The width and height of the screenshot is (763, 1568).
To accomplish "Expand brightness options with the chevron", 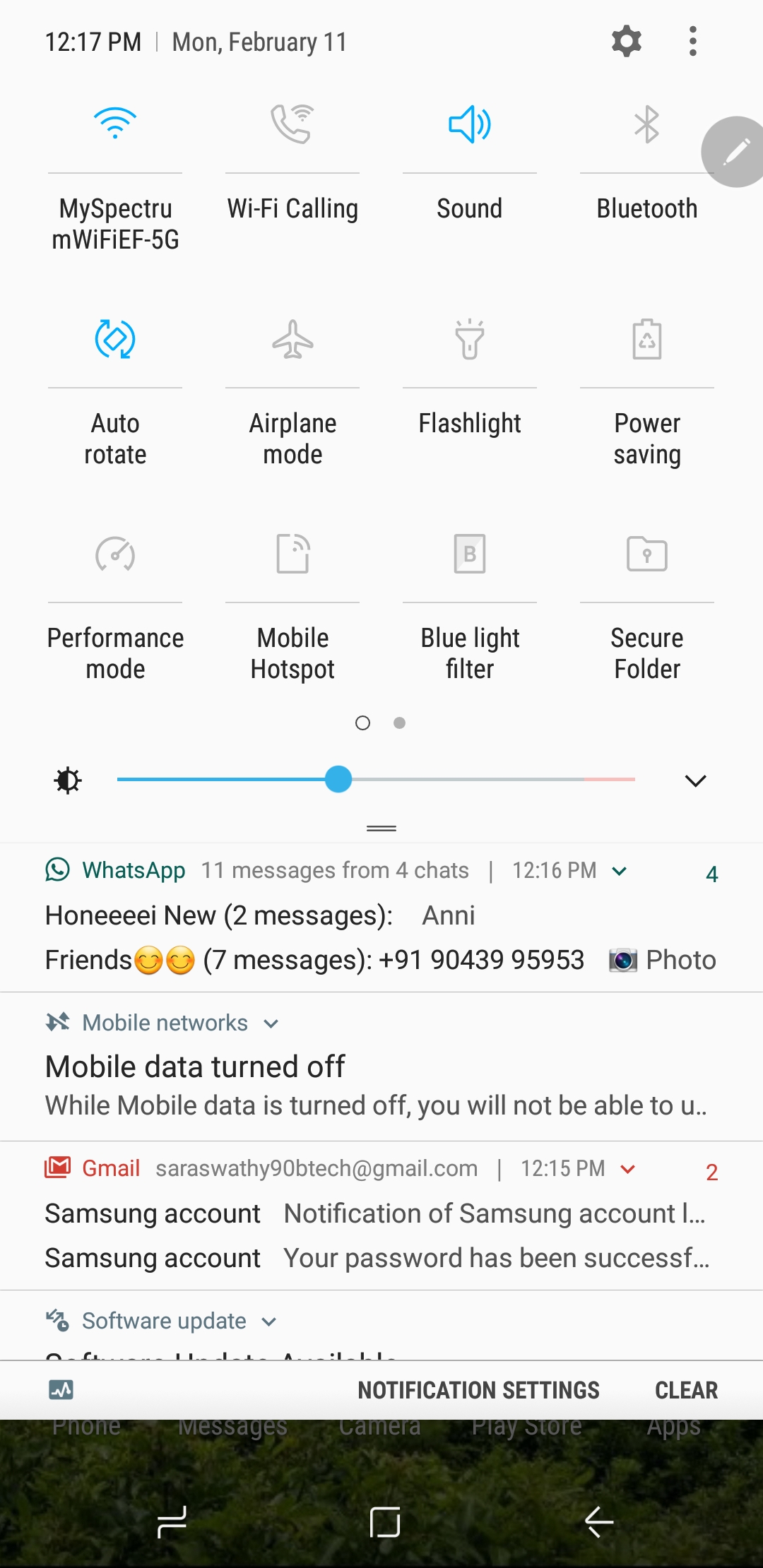I will tap(695, 780).
